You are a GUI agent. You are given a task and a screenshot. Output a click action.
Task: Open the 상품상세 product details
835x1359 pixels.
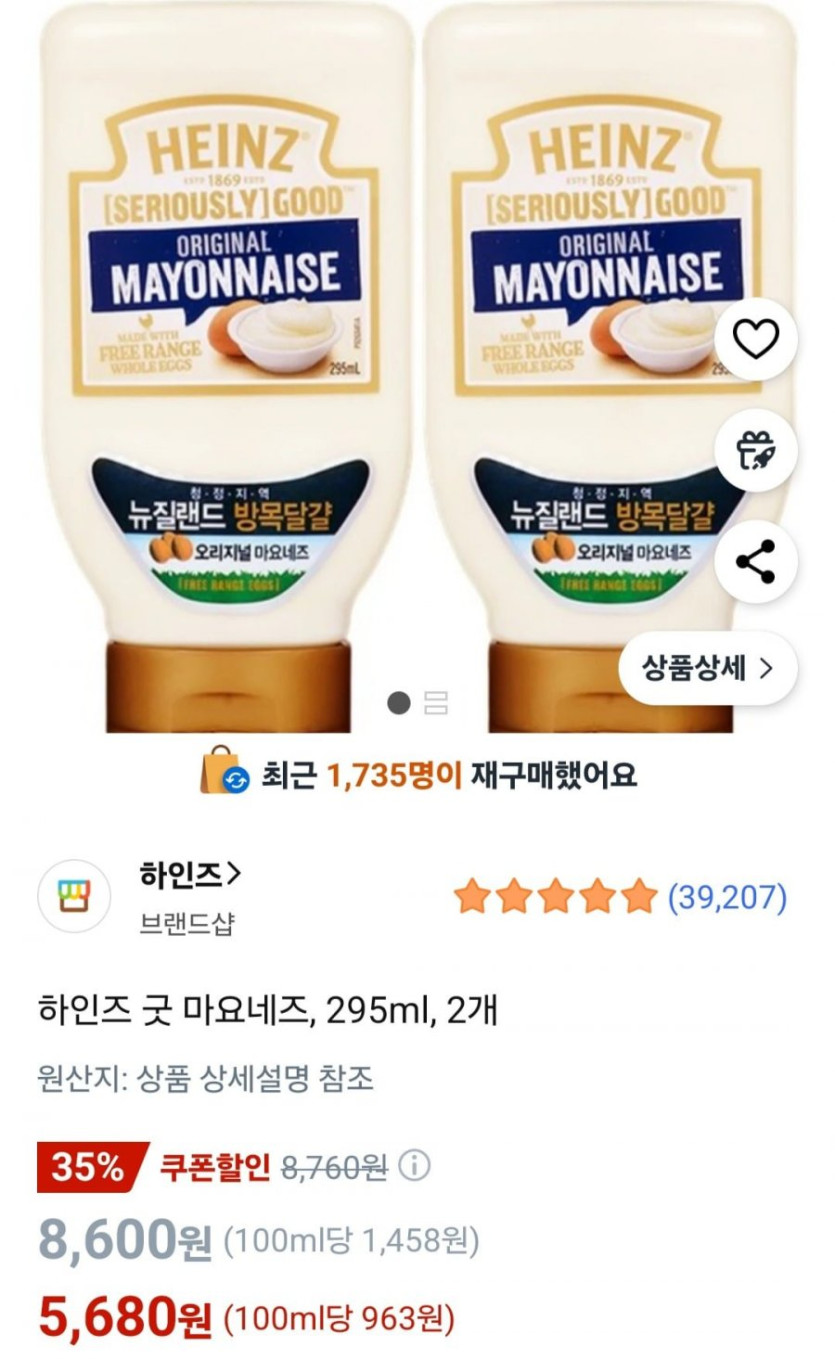tap(707, 669)
